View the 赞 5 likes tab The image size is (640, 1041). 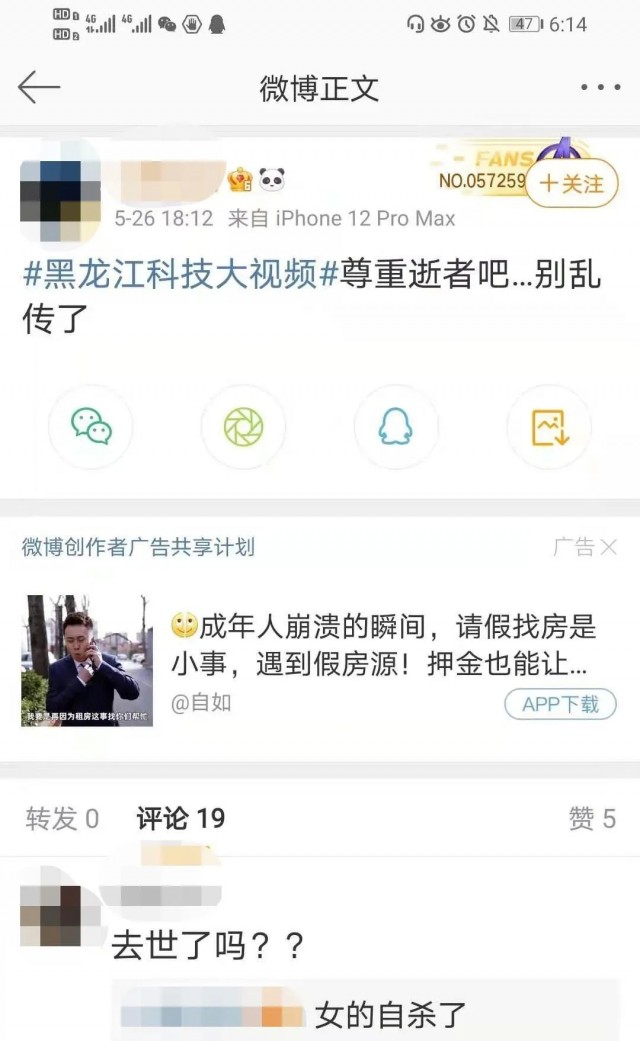(x=592, y=818)
